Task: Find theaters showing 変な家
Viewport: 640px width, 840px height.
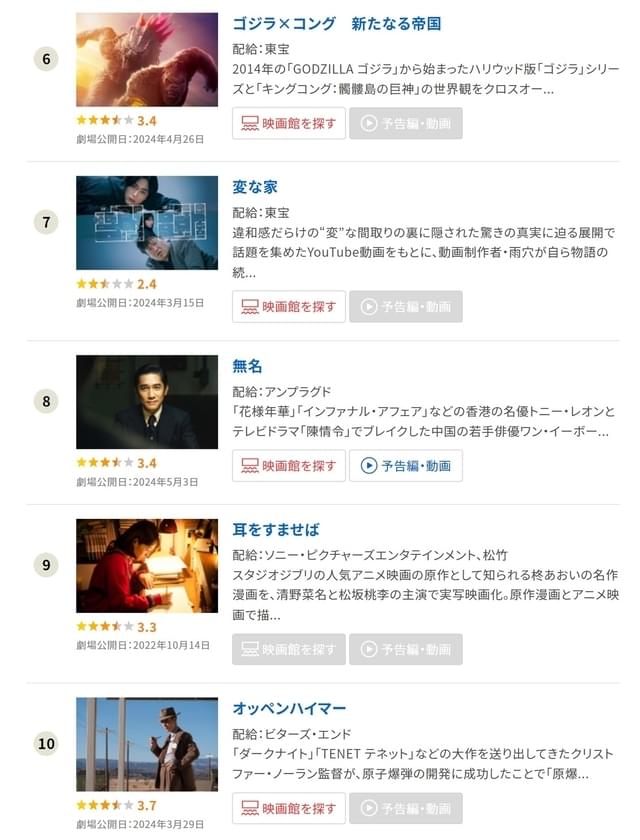Action: tap(289, 307)
